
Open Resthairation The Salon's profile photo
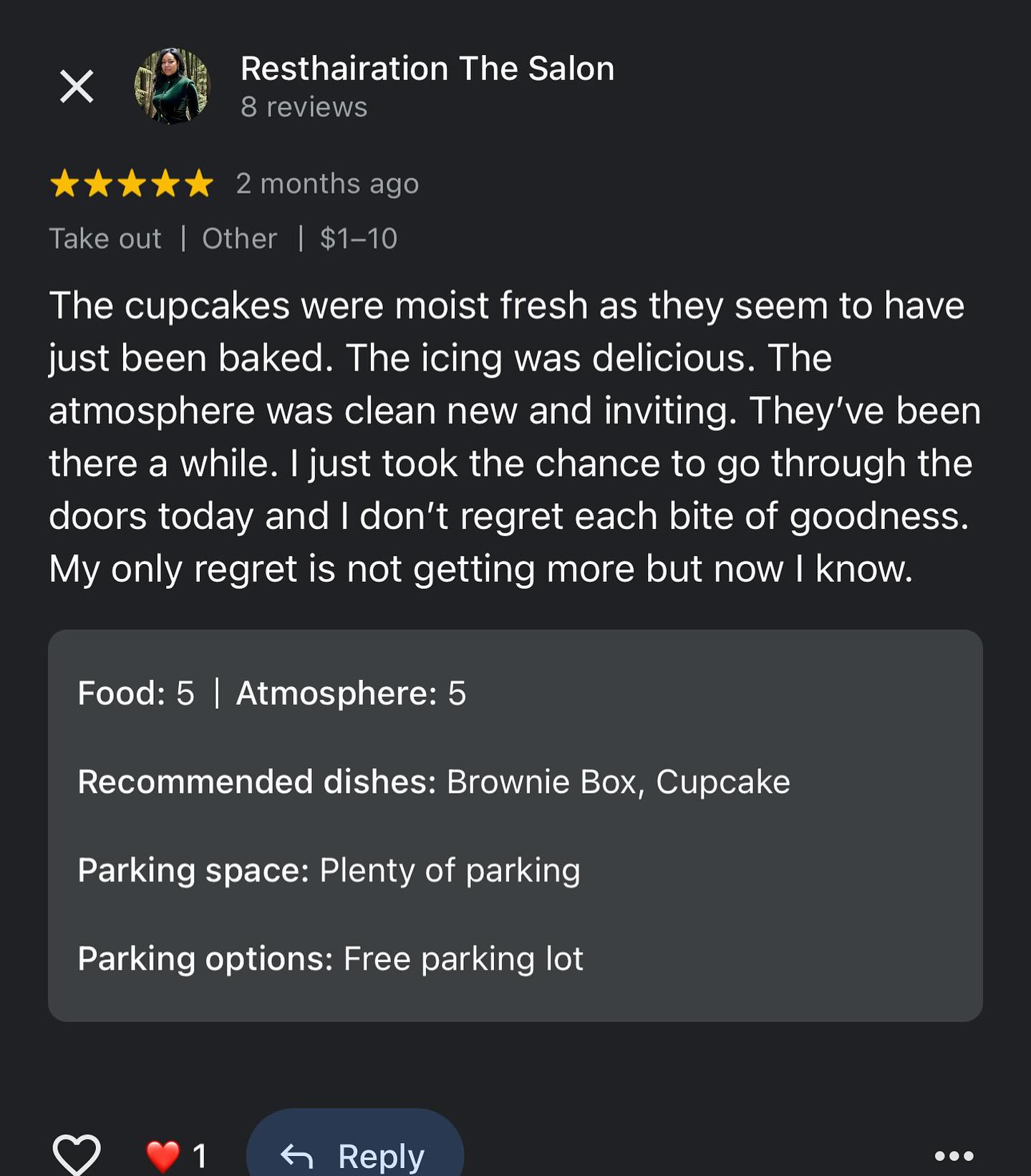(172, 87)
